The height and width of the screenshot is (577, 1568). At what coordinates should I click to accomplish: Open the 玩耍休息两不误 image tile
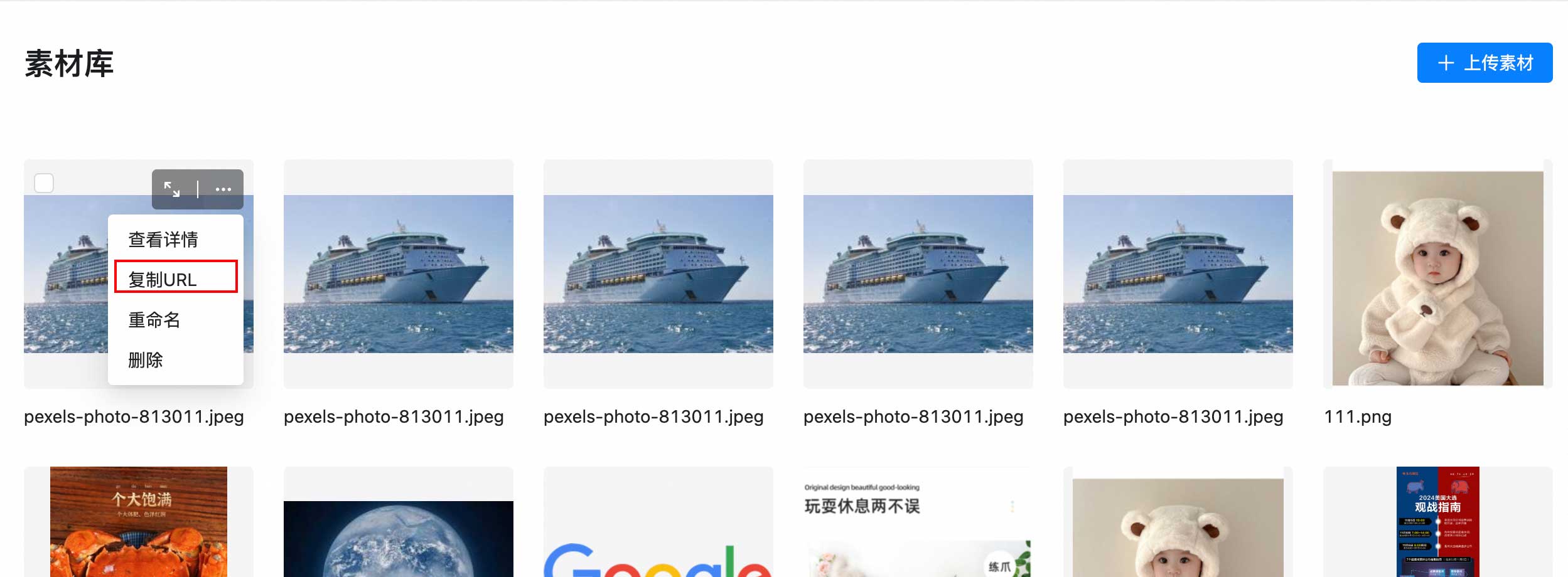point(918,527)
